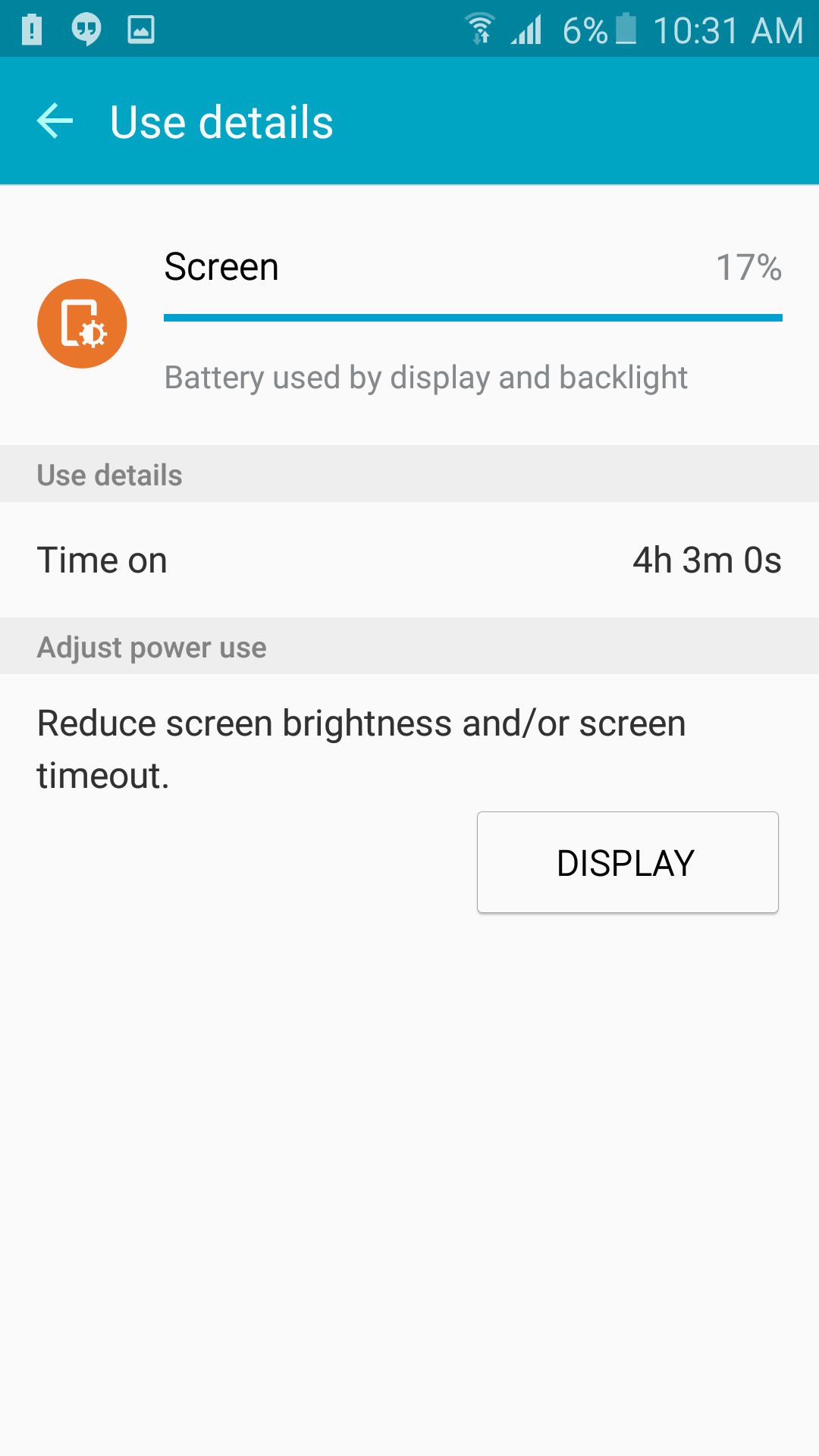Open the DISPLAY settings button
The width and height of the screenshot is (819, 1456).
(627, 862)
